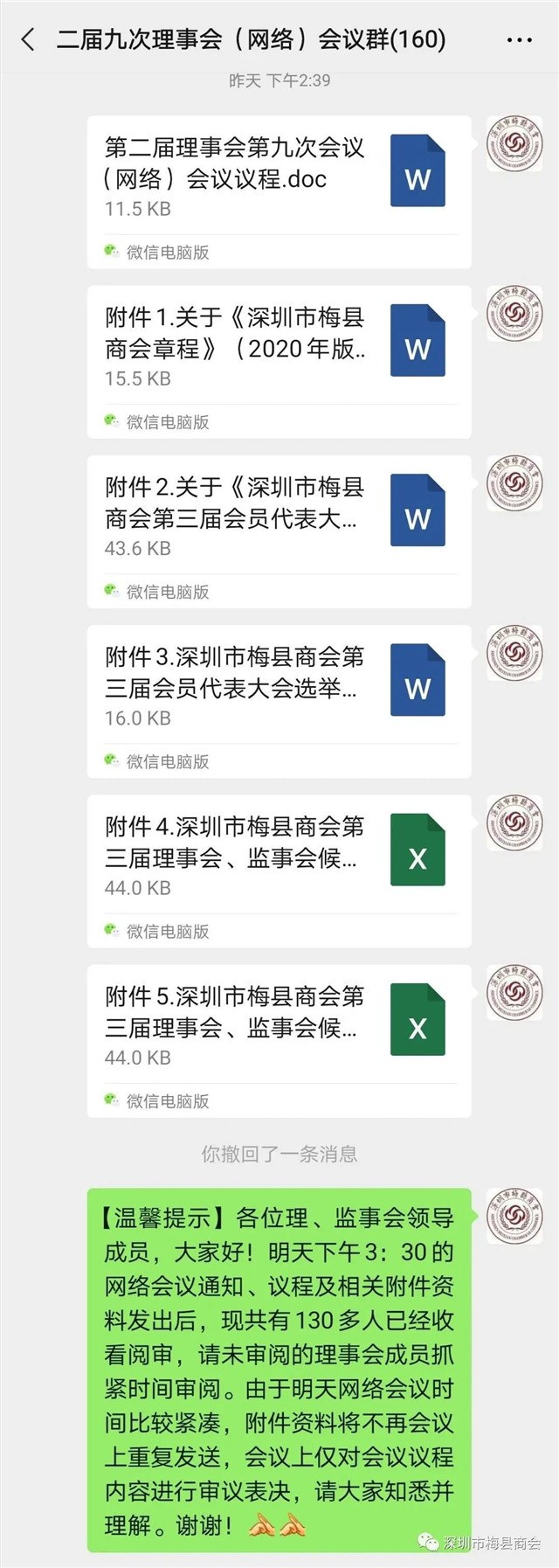Open attachment 附件4 Excel file
This screenshot has height=1568, width=559.
279,857
